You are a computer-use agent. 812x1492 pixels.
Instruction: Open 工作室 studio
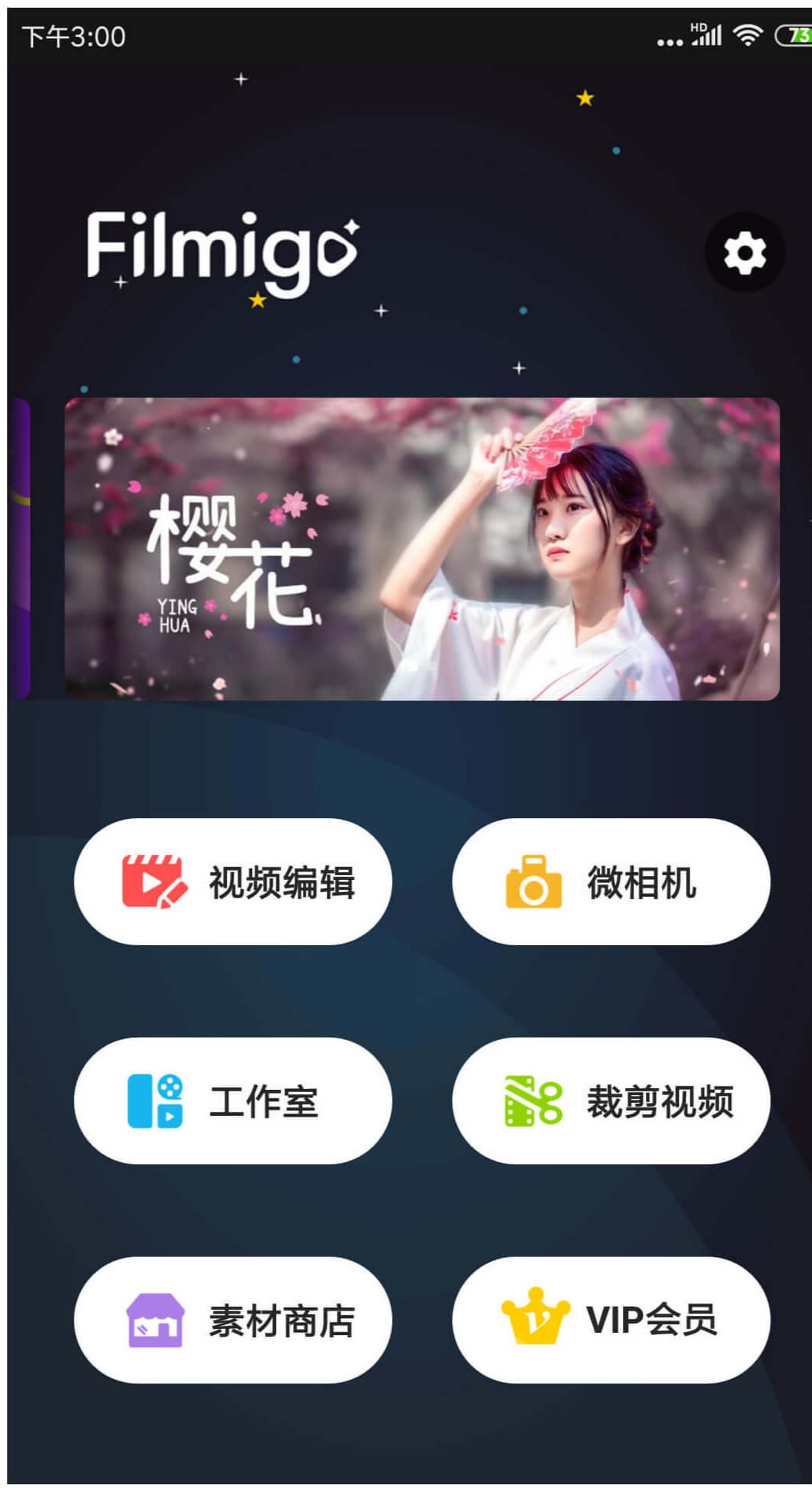coord(233,1101)
